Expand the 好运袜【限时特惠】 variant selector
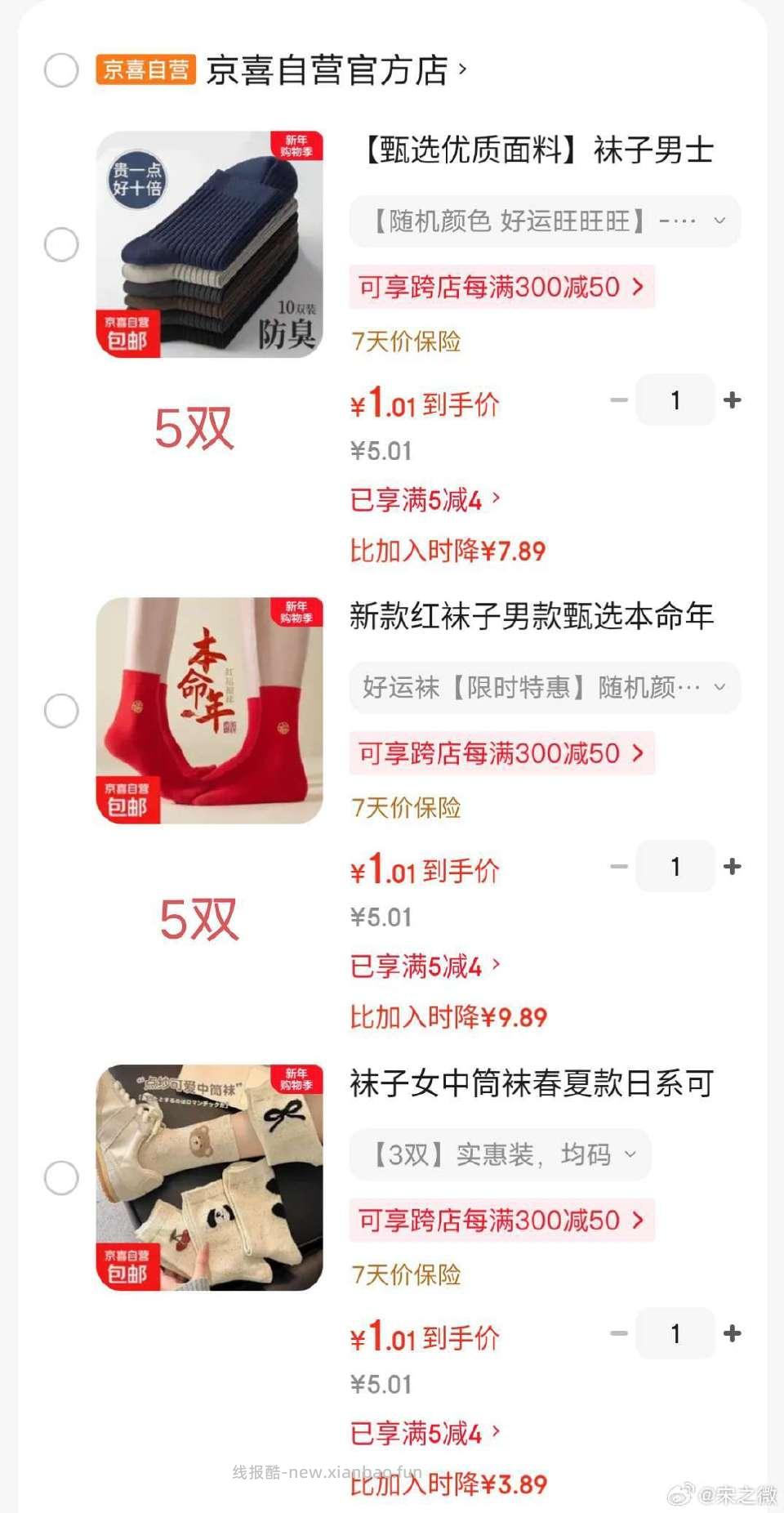Viewport: 784px width, 1513px height. tap(544, 688)
